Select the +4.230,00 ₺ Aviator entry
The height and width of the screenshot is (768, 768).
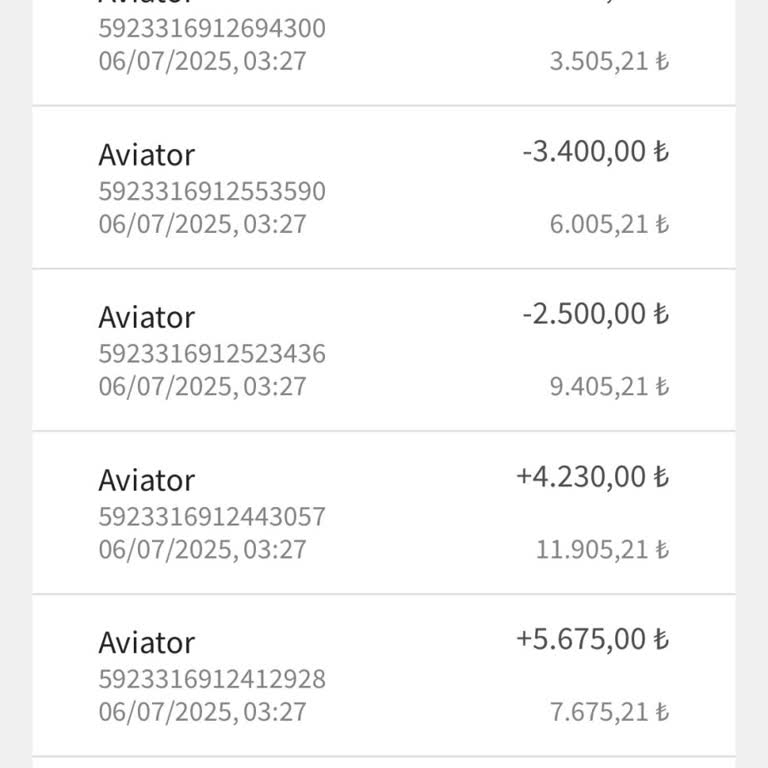[x=383, y=513]
